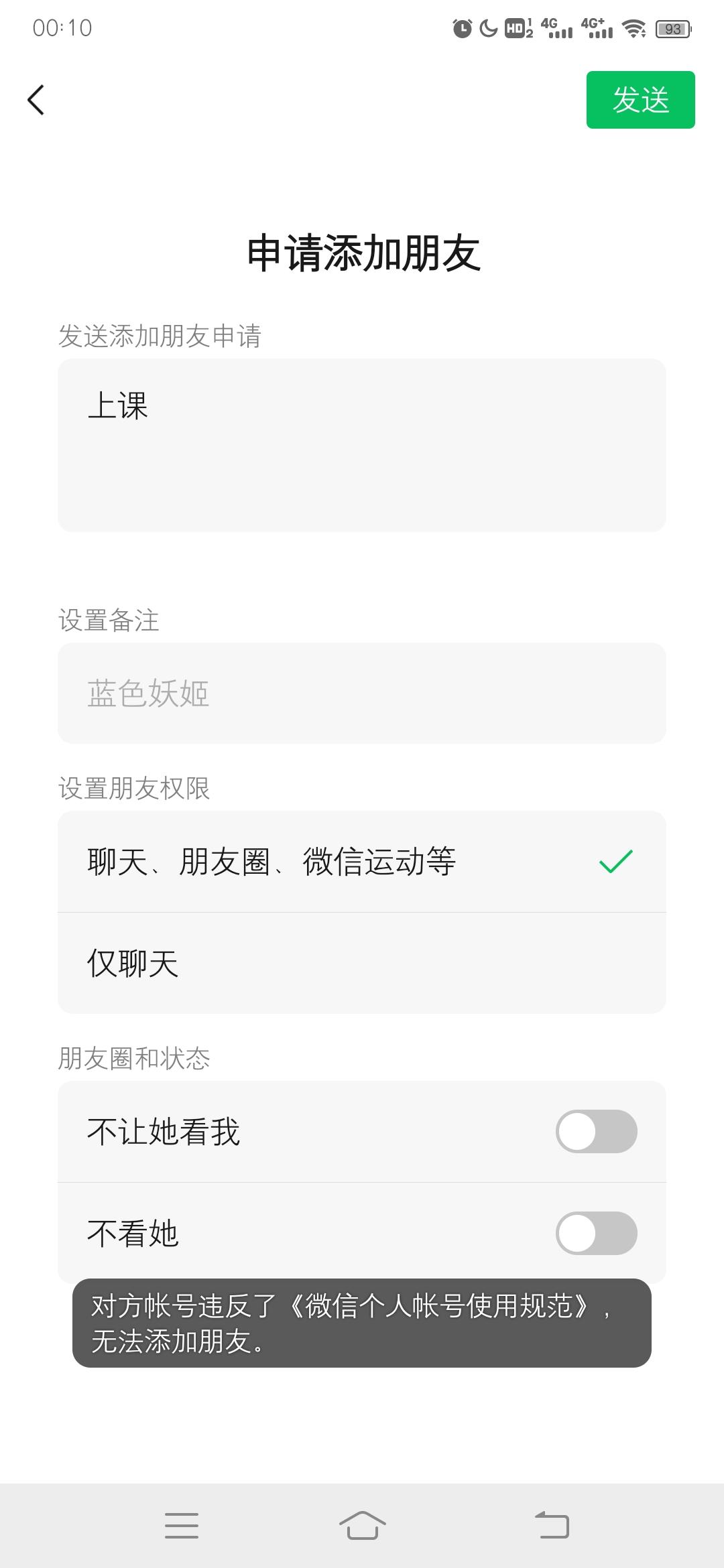This screenshot has width=724, height=1568.
Task: Enable the 不看她 switch
Action: point(596,1232)
